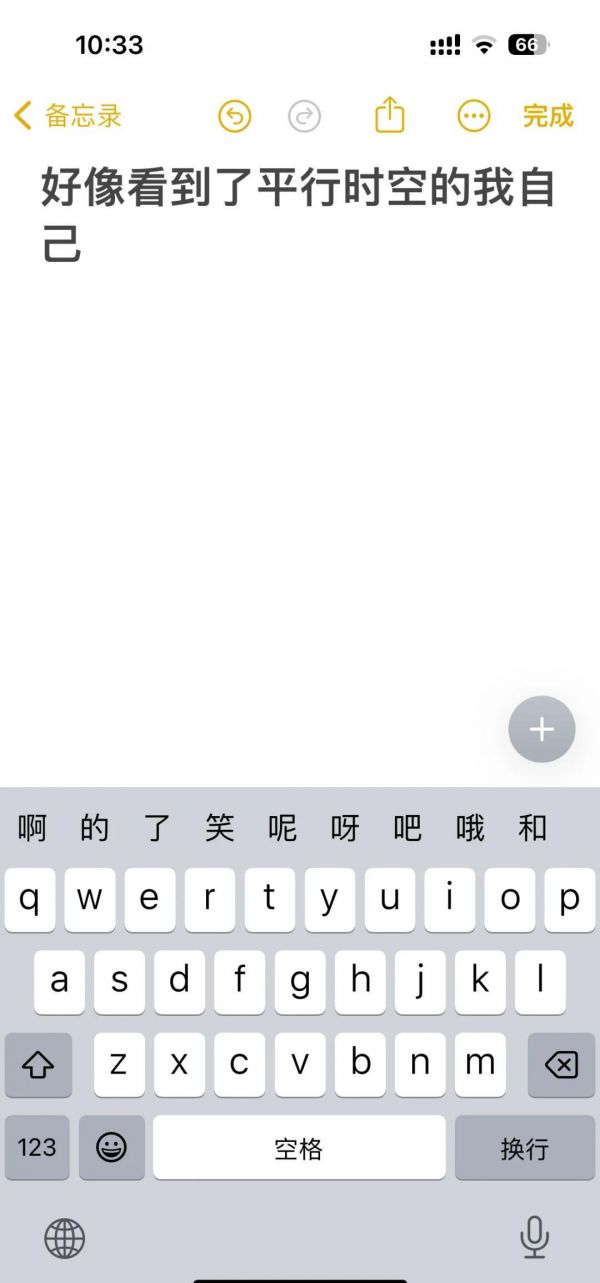Select the 啊 candidate suggestion
600x1283 pixels.
pyautogui.click(x=32, y=828)
